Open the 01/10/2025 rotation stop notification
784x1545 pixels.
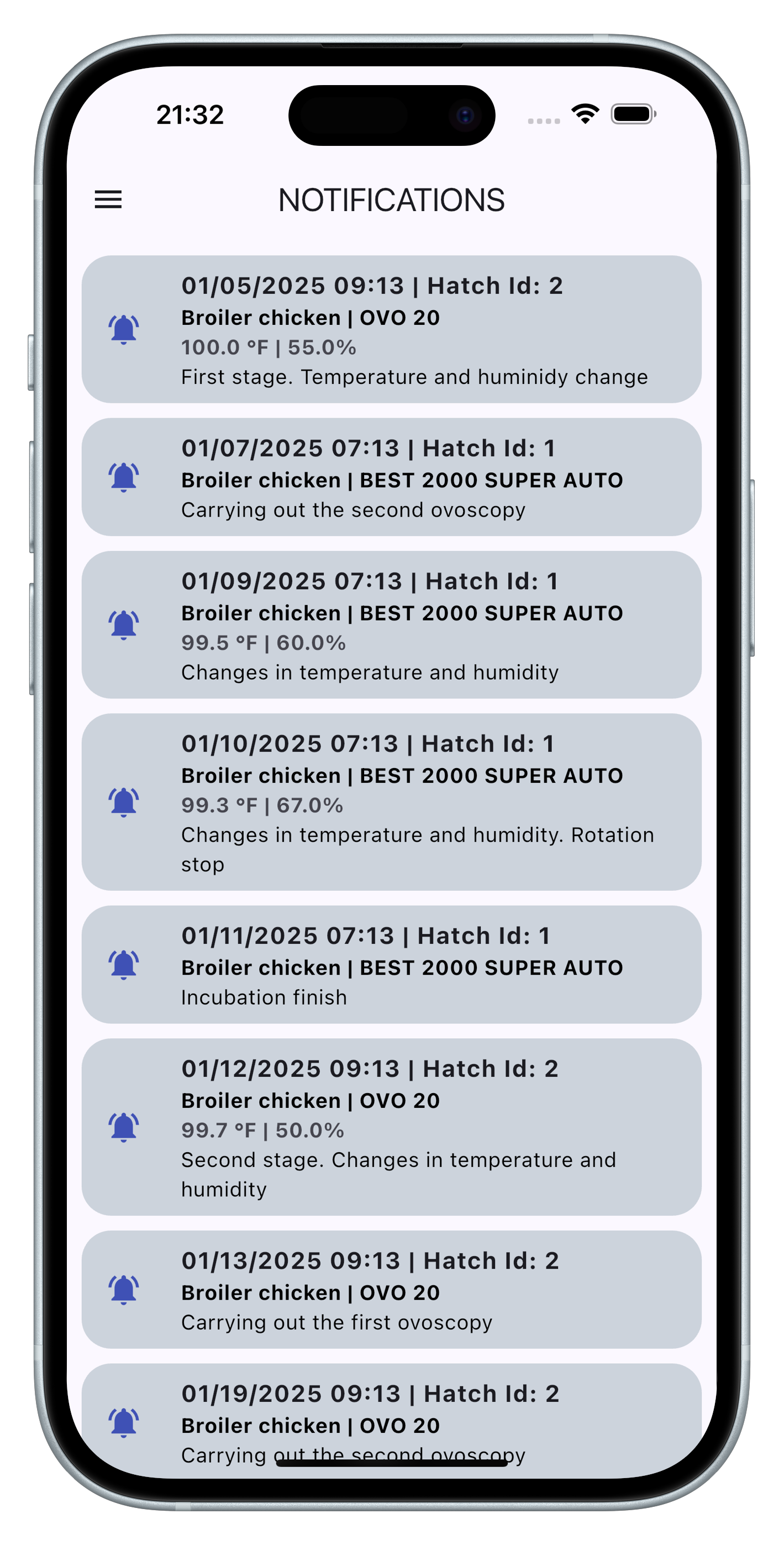[391, 802]
